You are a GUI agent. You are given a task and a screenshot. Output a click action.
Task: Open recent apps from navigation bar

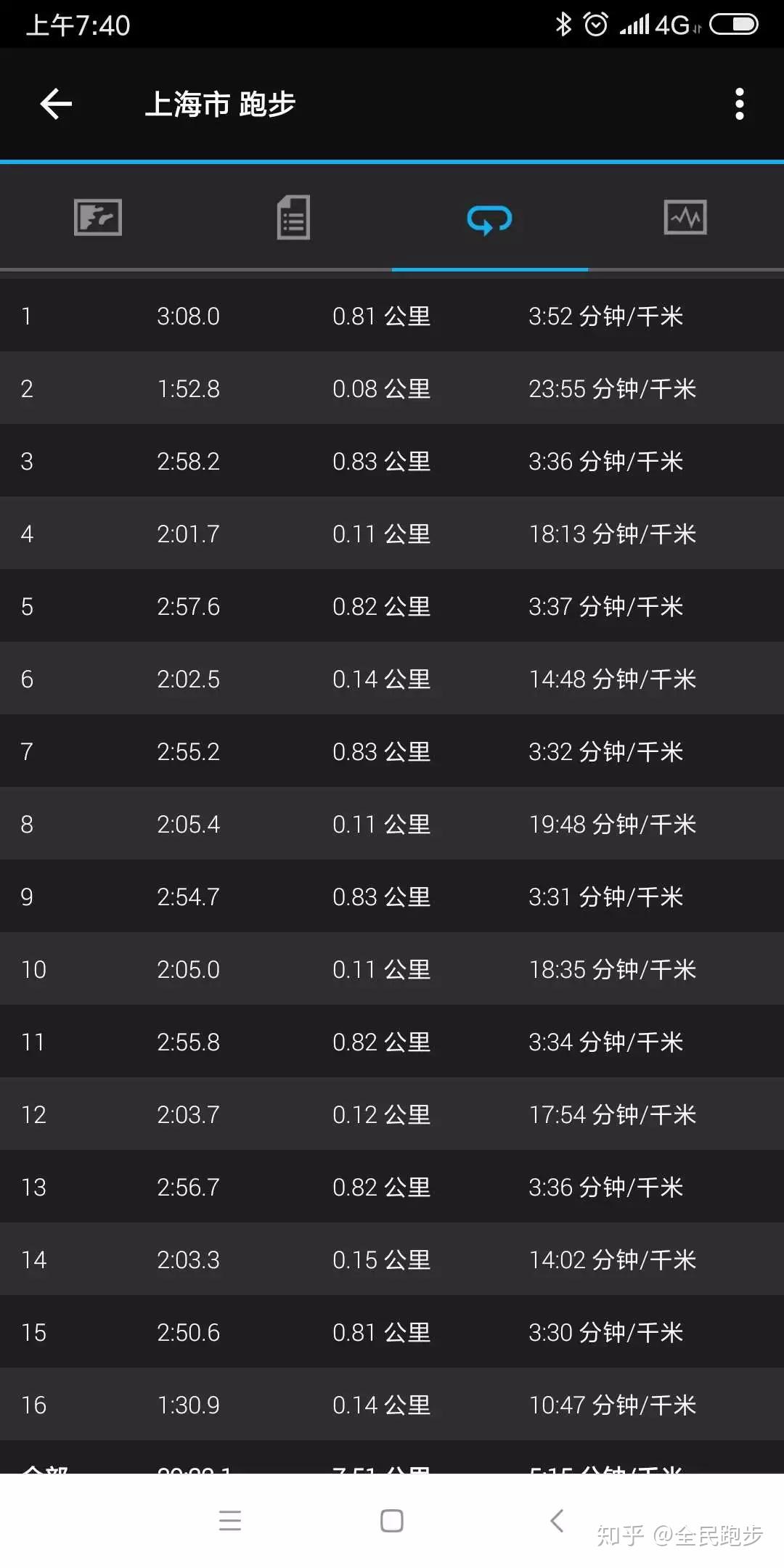click(x=229, y=1520)
